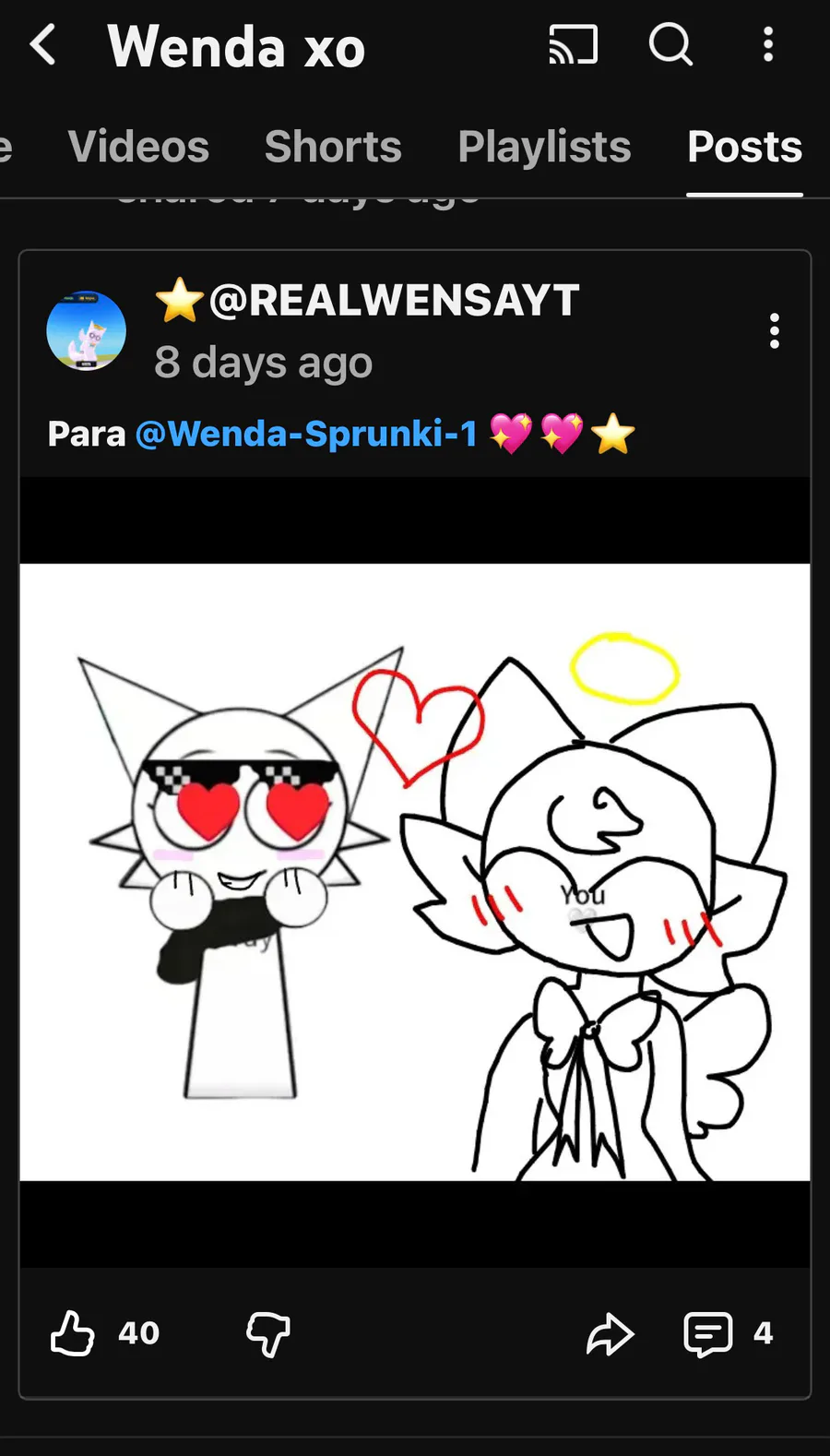The image size is (830, 1456).
Task: Go back from Wenda xo channel
Action: click(x=42, y=44)
